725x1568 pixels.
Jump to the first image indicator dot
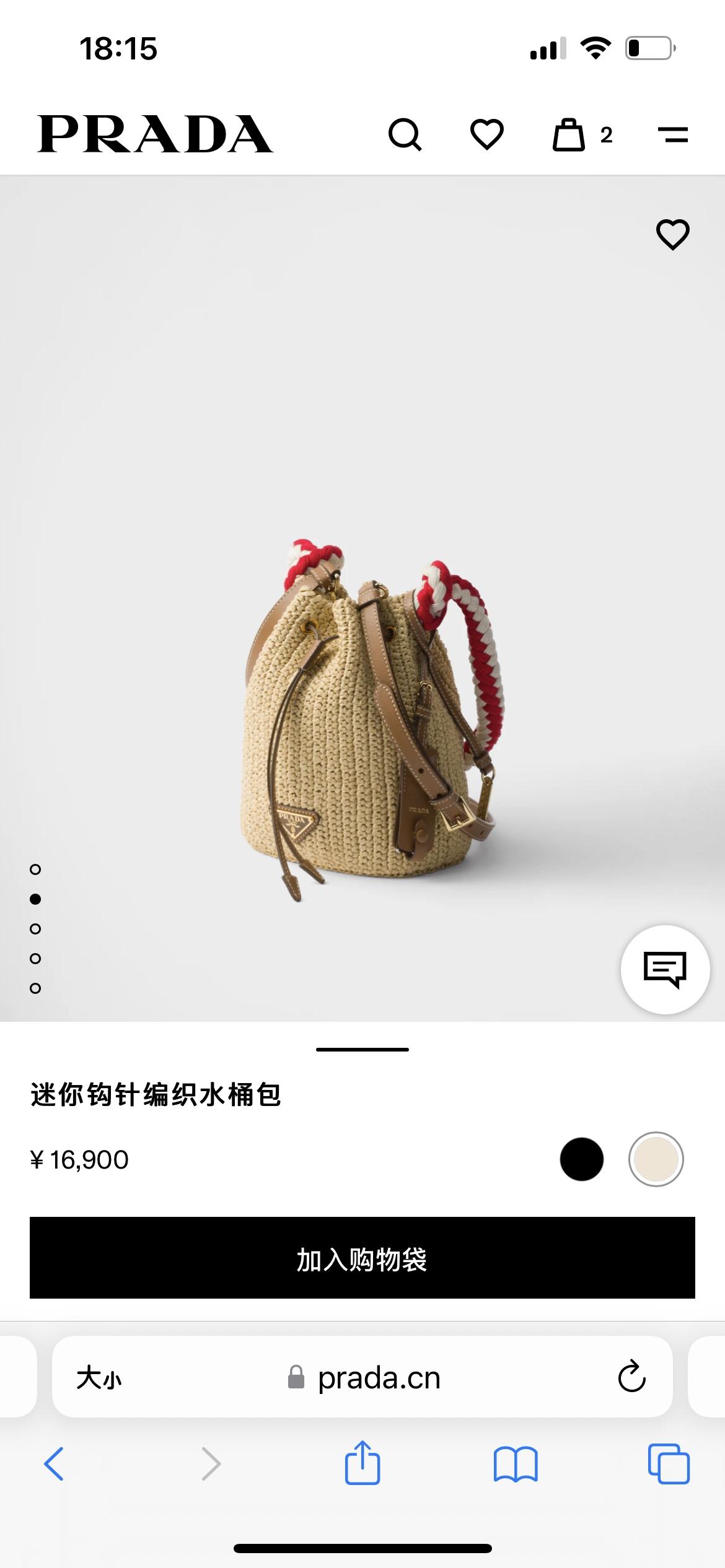[35, 869]
